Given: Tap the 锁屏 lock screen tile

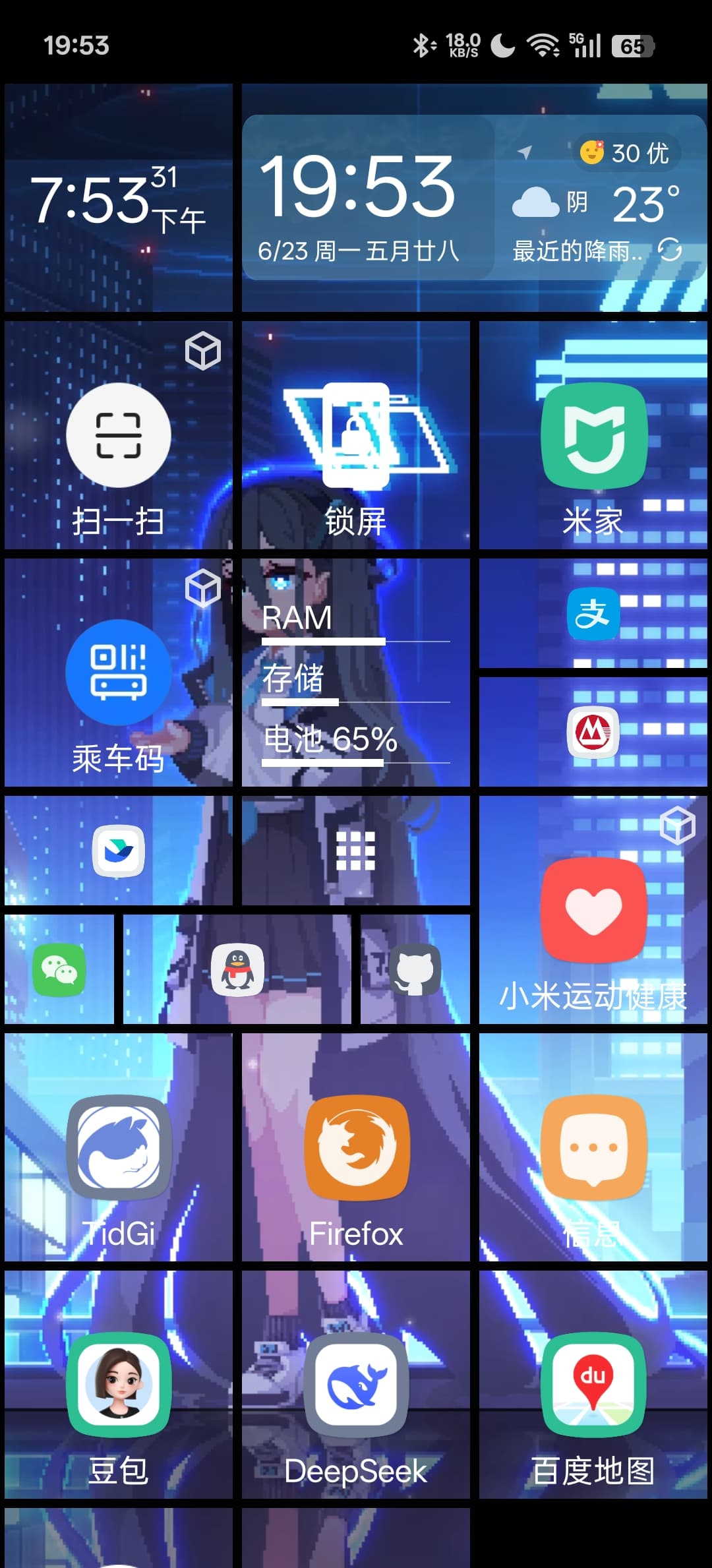Looking at the screenshot, I should [x=356, y=435].
